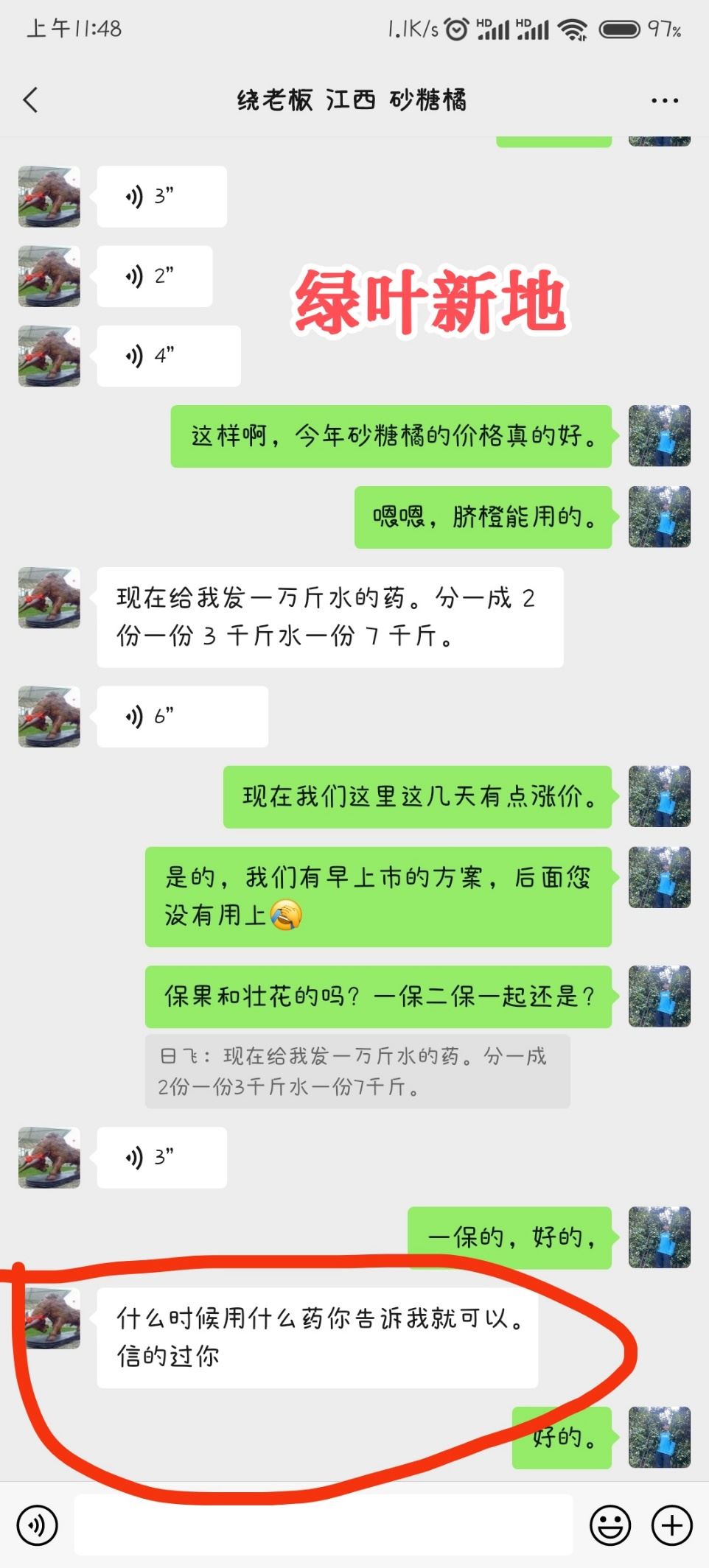Open my avatar beside 喂喂，脐橙能用的 message
This screenshot has width=709, height=1568.
click(x=659, y=516)
